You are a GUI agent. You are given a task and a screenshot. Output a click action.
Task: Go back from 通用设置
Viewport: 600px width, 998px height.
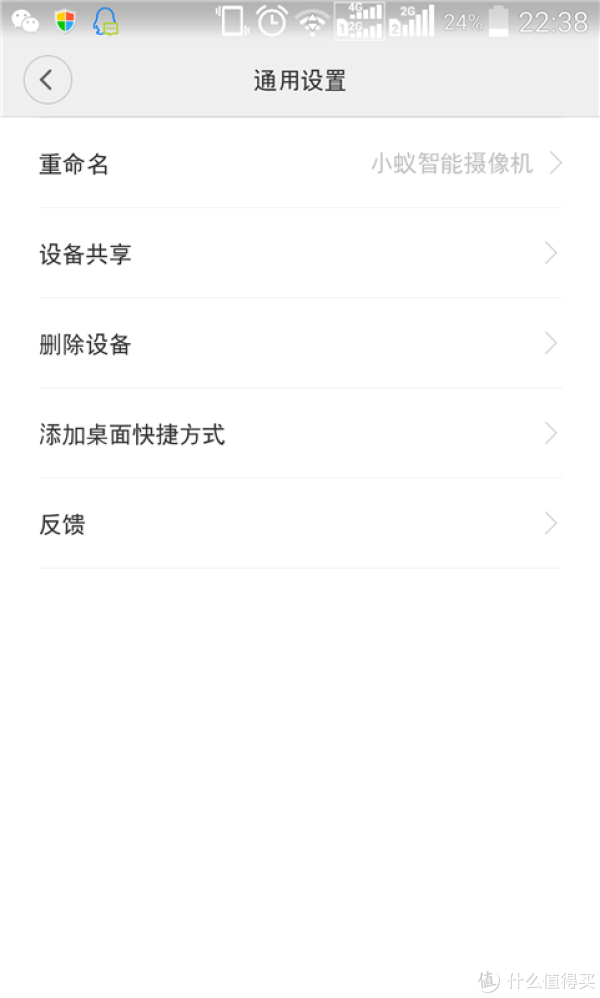(x=47, y=80)
